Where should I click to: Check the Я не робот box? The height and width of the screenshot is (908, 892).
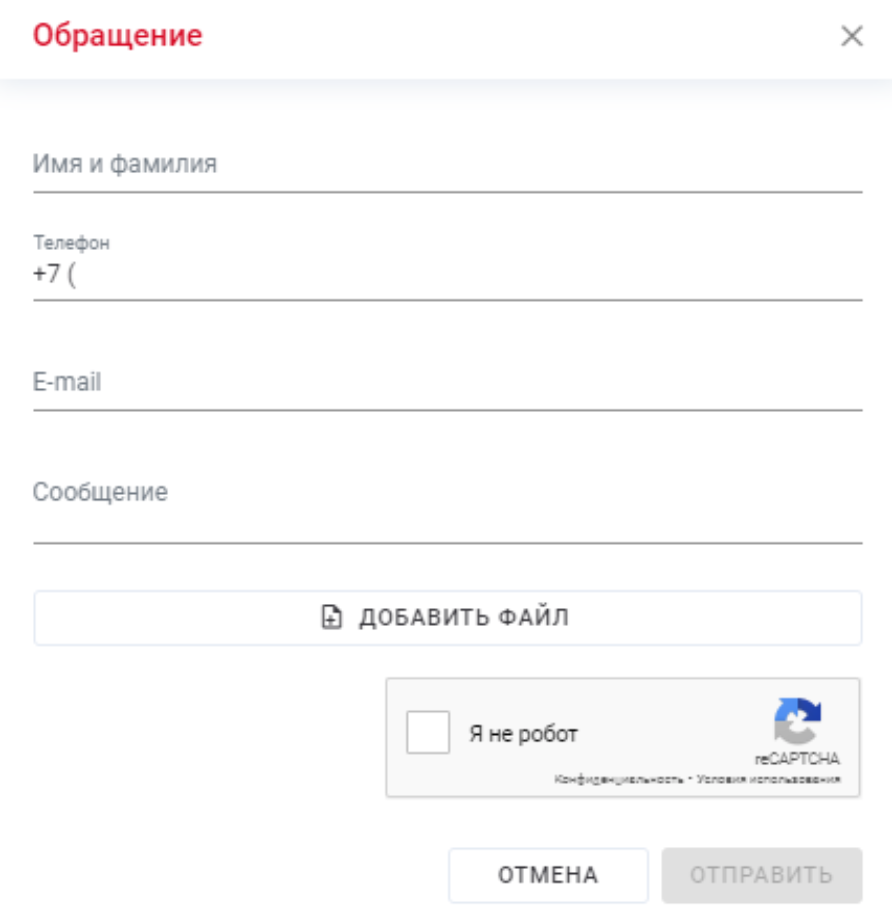(x=428, y=733)
